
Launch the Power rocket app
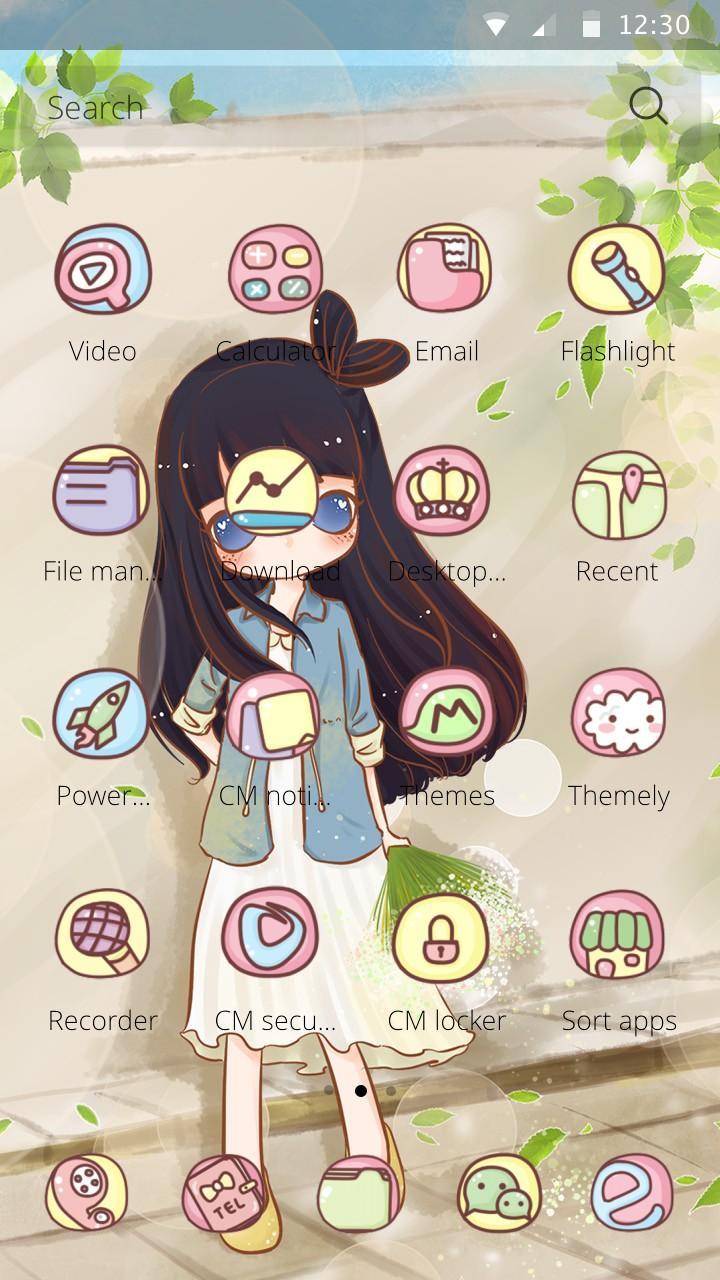coord(103,715)
